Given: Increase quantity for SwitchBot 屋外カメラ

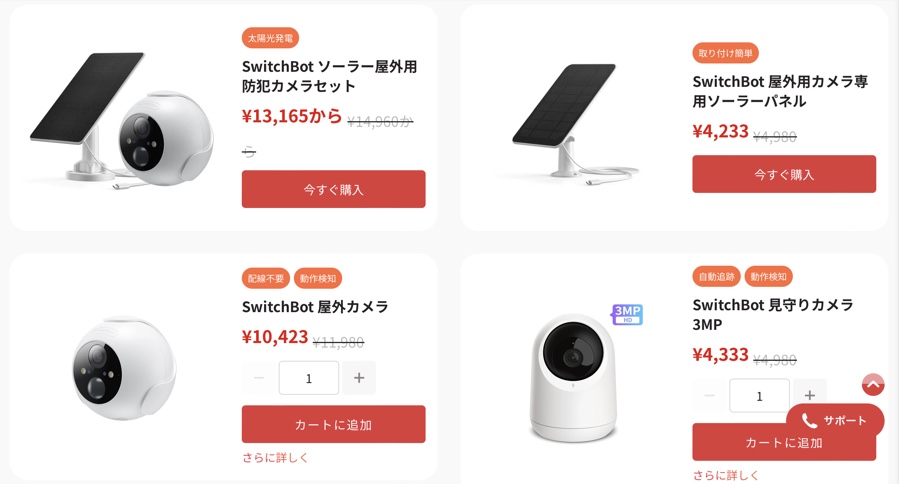Looking at the screenshot, I should click(359, 378).
